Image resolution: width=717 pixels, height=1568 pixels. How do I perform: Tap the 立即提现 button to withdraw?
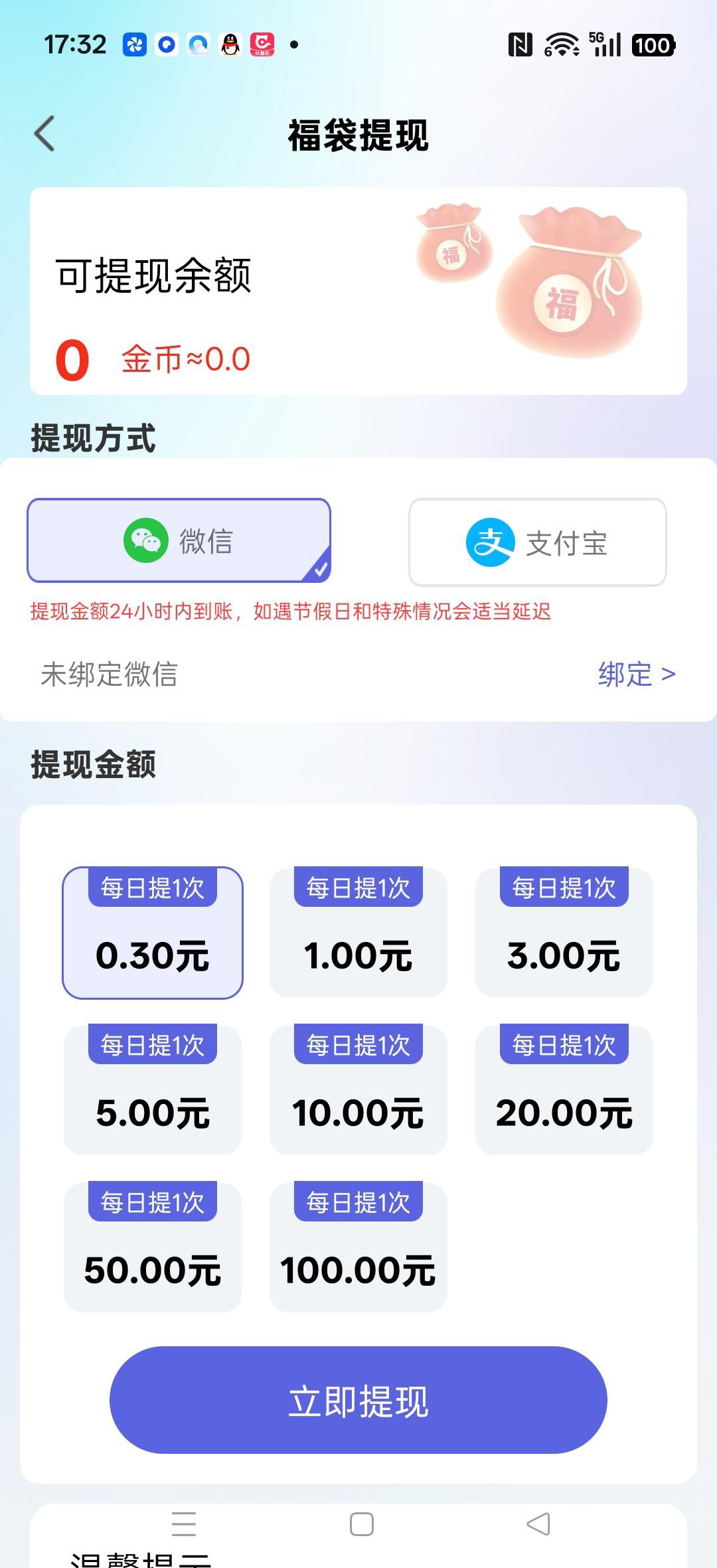click(x=358, y=1401)
